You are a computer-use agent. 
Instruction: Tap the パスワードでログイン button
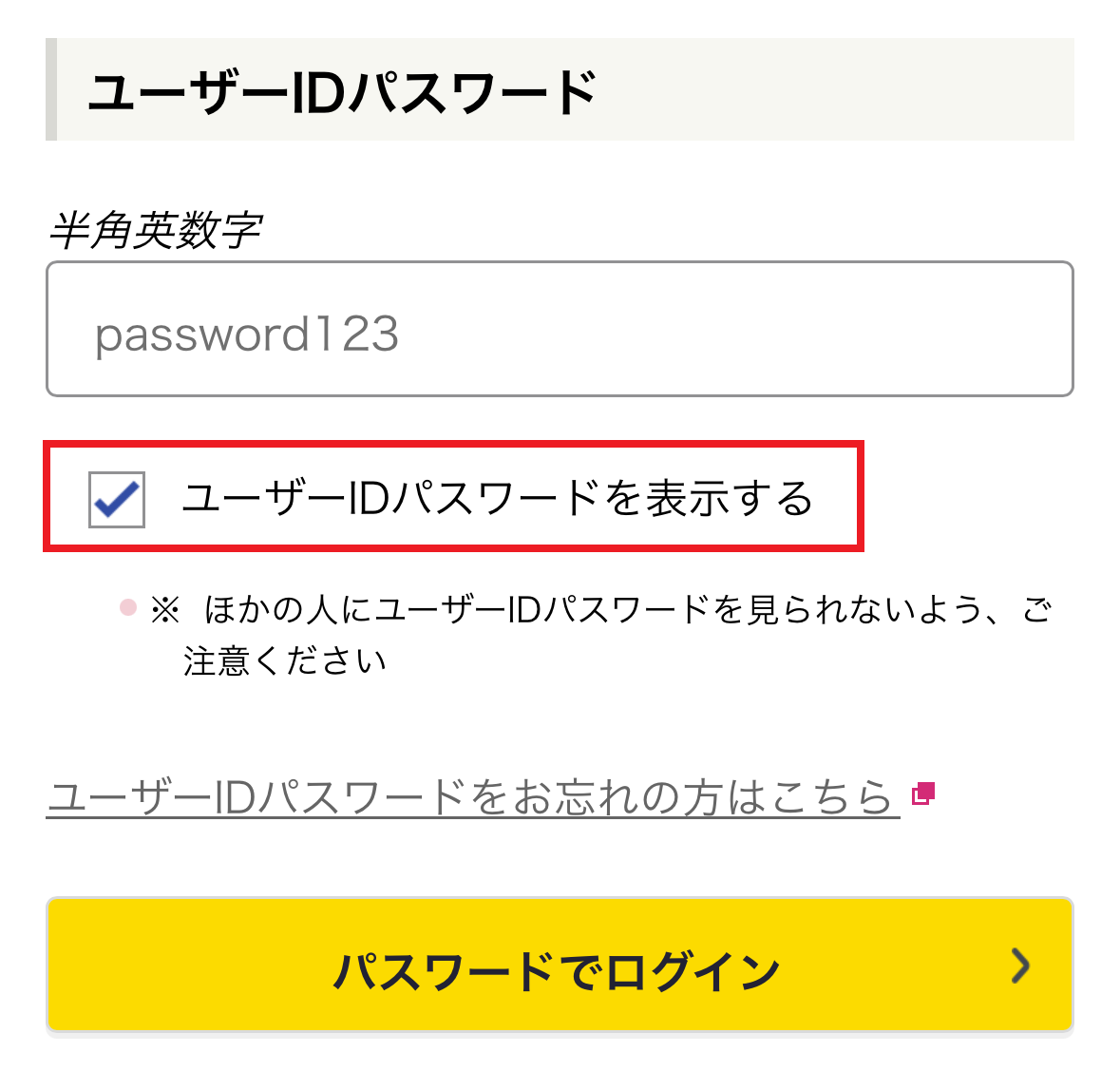click(x=559, y=966)
